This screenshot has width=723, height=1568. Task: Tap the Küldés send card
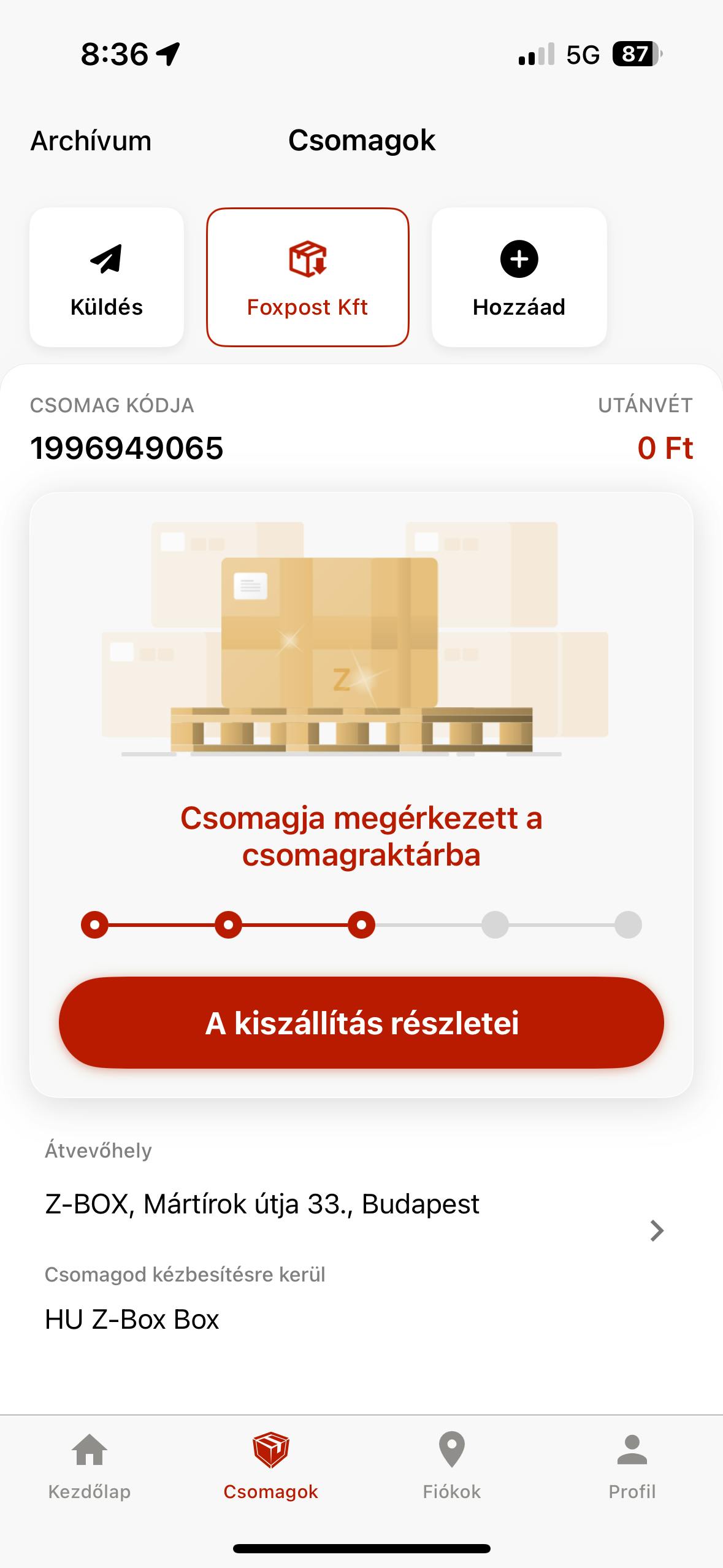pyautogui.click(x=107, y=277)
